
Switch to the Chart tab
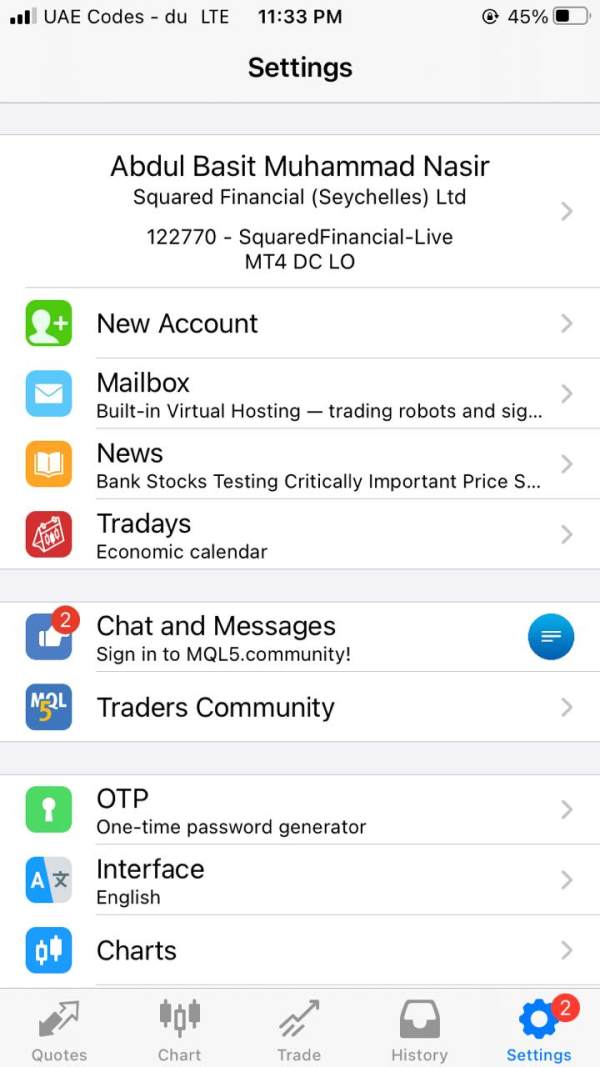pyautogui.click(x=180, y=1029)
